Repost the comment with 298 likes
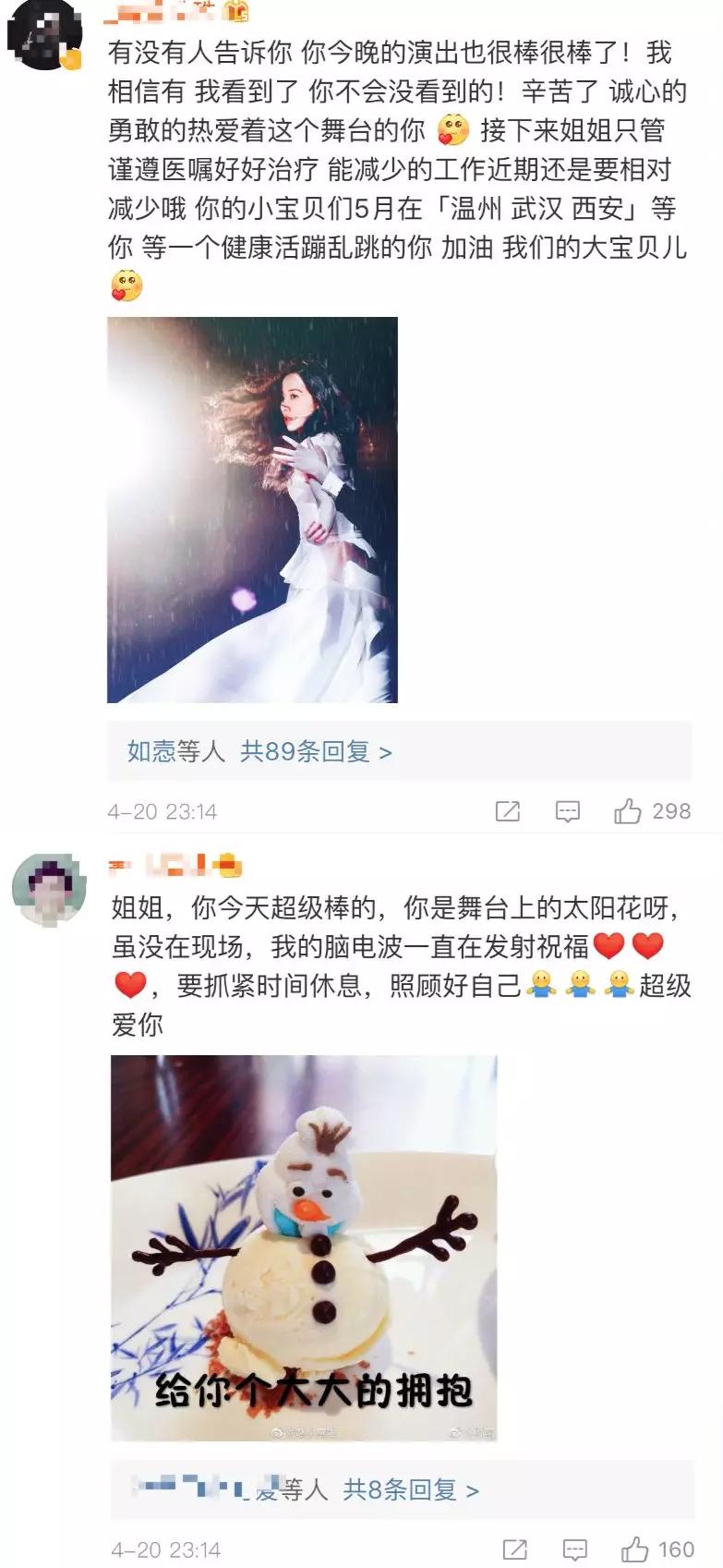Viewport: 723px width, 1568px height. coord(508,811)
